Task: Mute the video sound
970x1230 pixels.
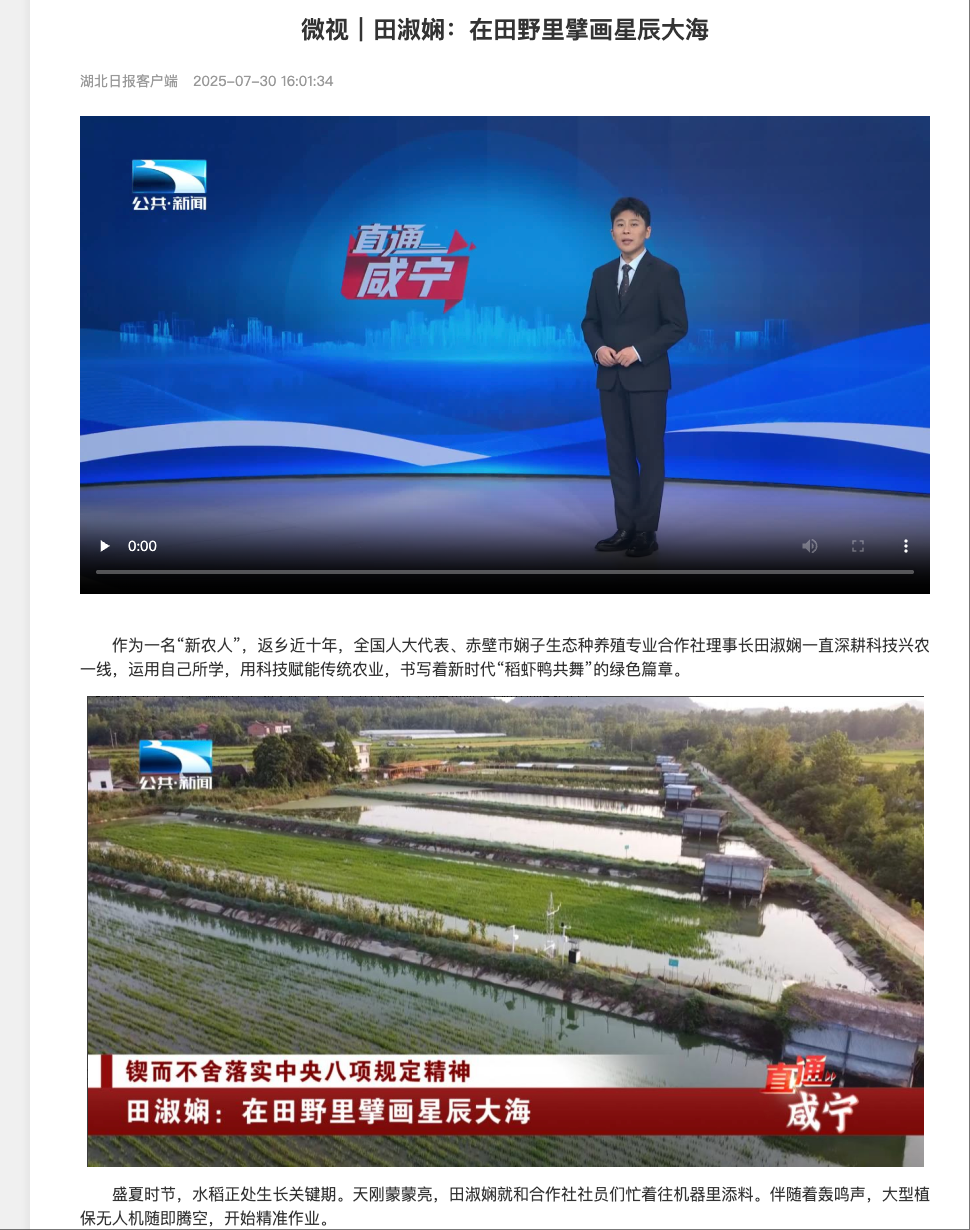Action: 810,546
